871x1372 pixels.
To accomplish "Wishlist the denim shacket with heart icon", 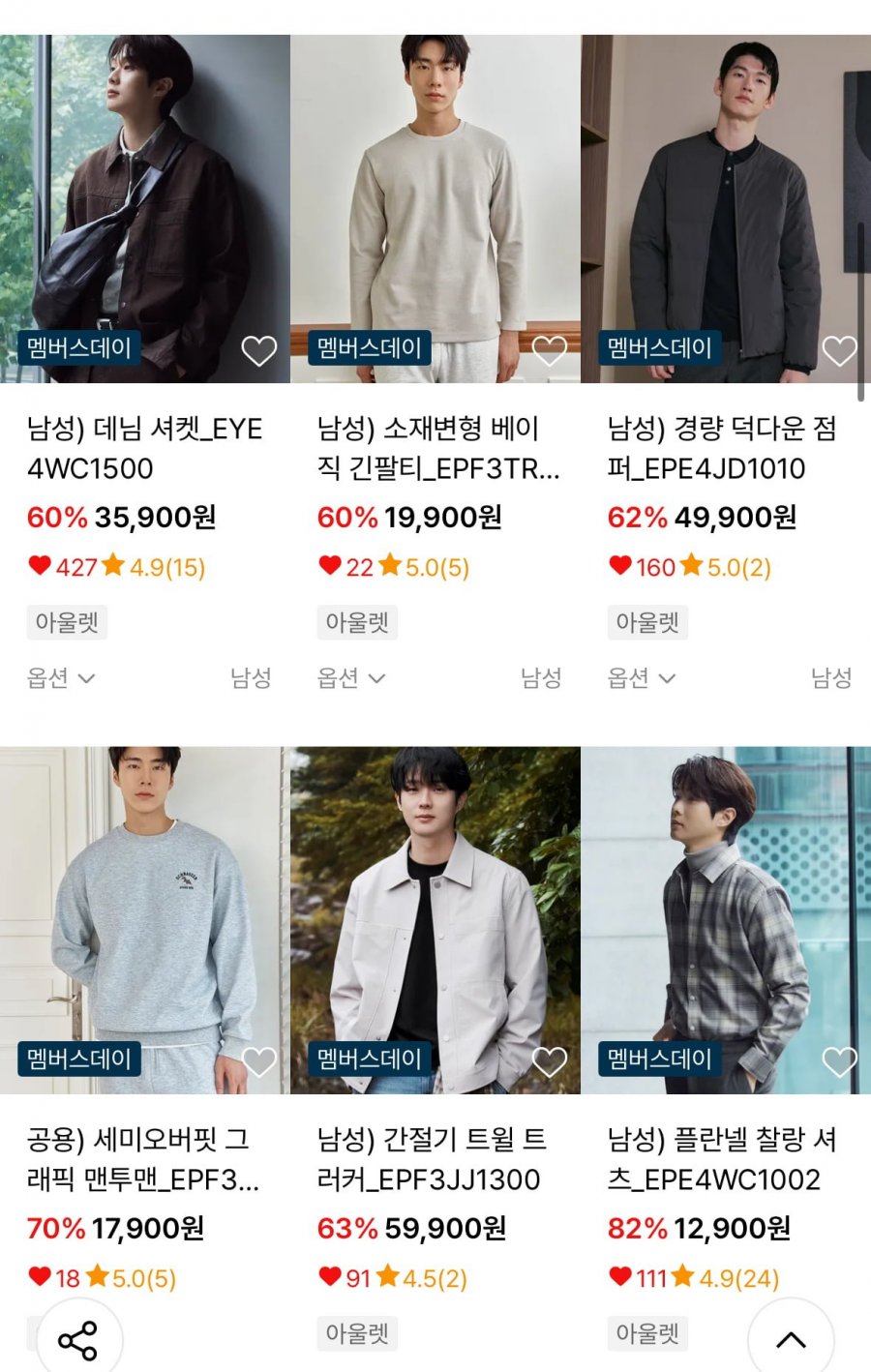I will click(x=258, y=351).
